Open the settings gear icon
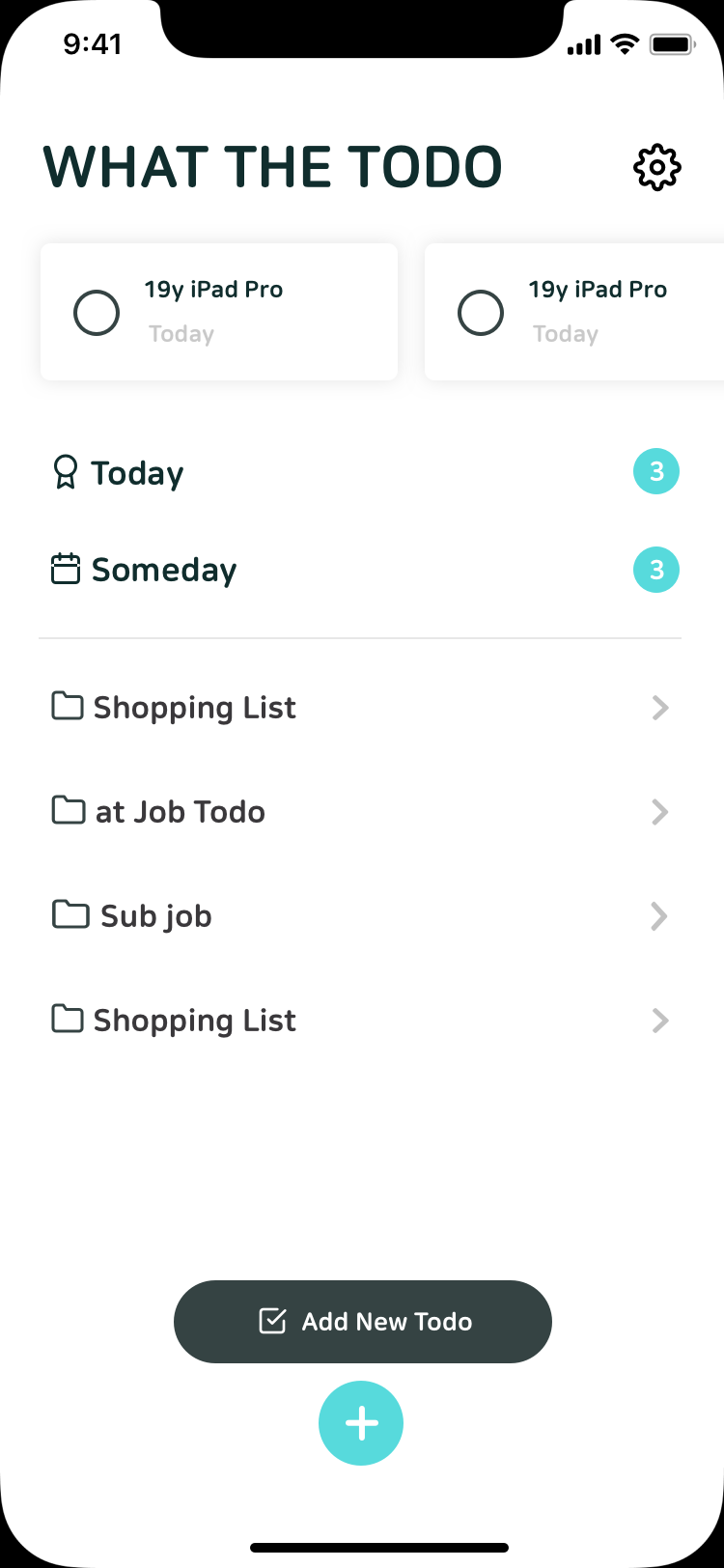Viewport: 724px width, 1568px height. pos(657,168)
